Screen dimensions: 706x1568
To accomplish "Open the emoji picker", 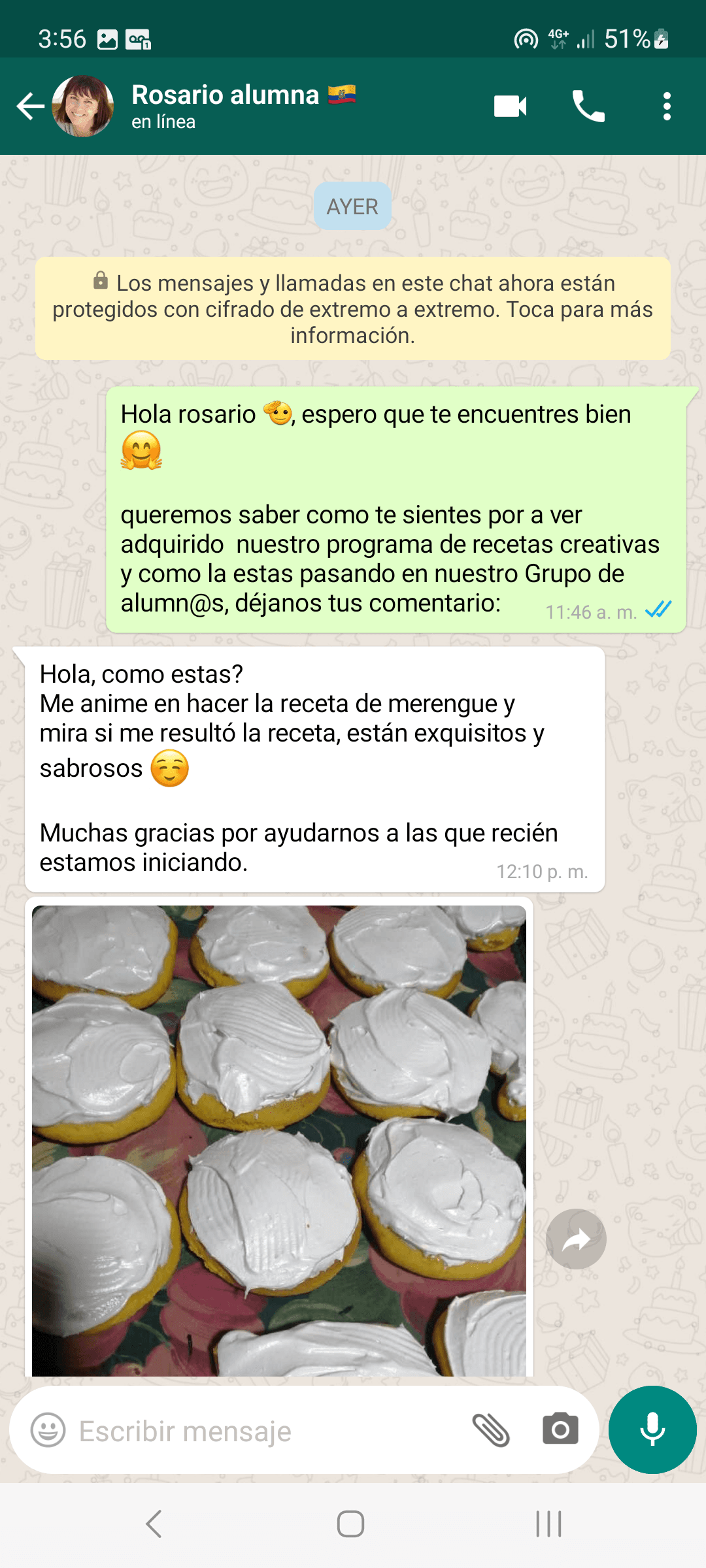I will coord(48,1430).
